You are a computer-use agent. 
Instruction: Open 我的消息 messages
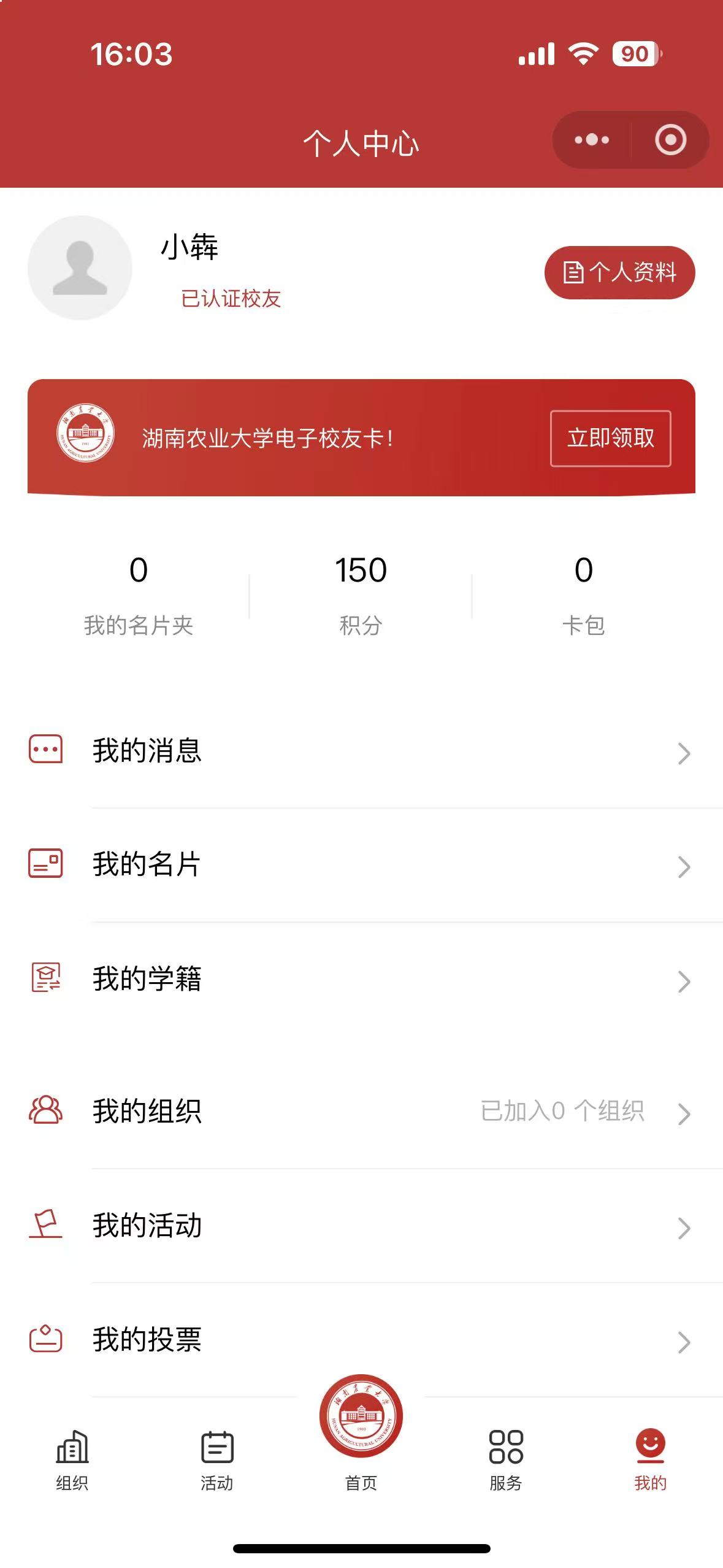[361, 751]
